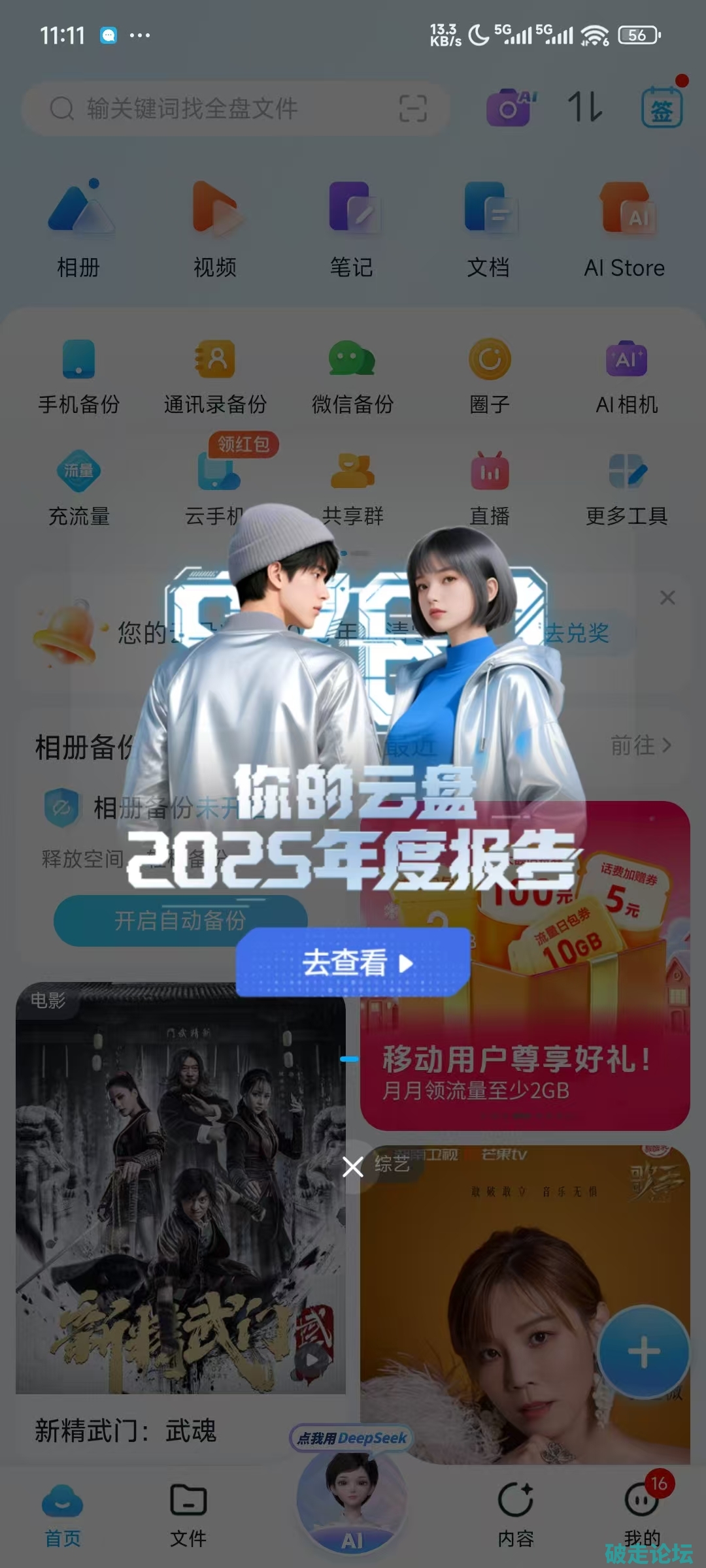Open the scan icon in search bar

(x=412, y=108)
